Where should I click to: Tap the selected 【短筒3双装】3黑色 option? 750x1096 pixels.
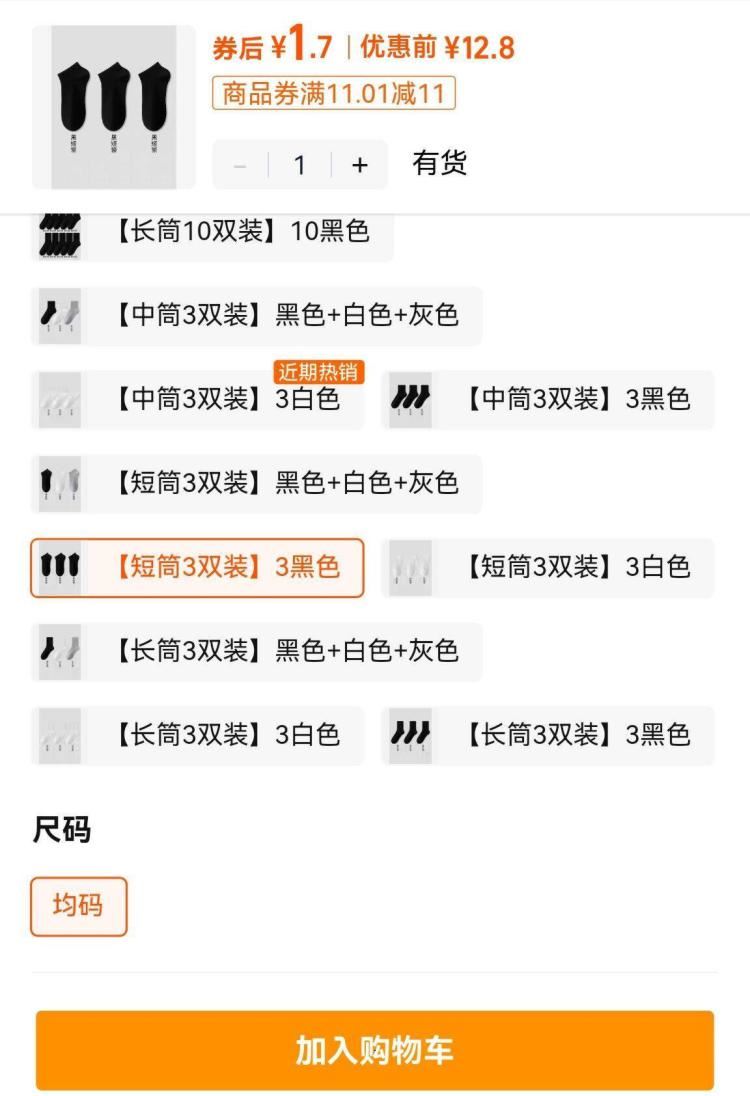point(198,567)
